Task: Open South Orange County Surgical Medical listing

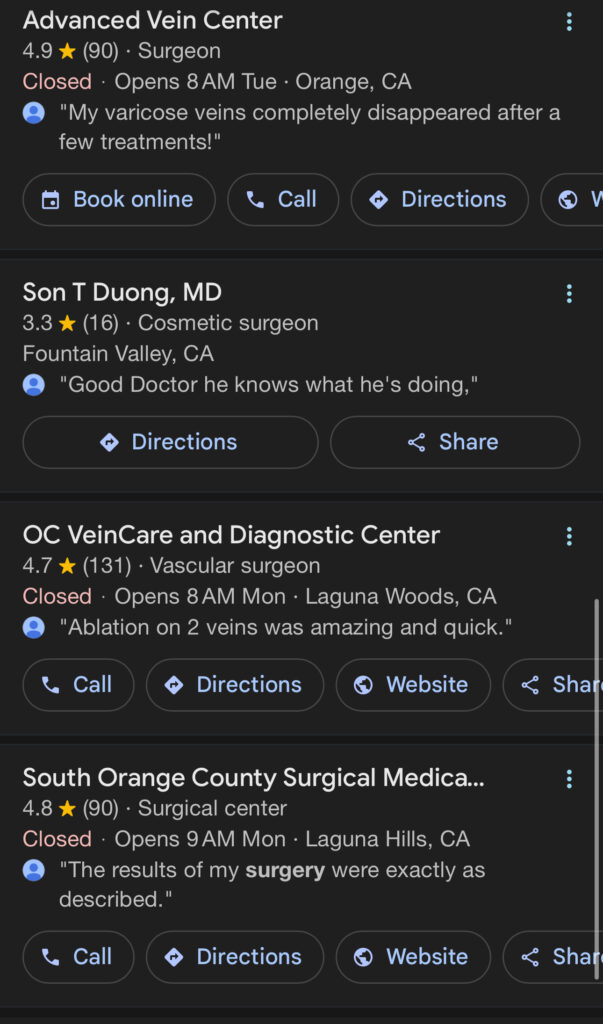Action: [x=253, y=778]
